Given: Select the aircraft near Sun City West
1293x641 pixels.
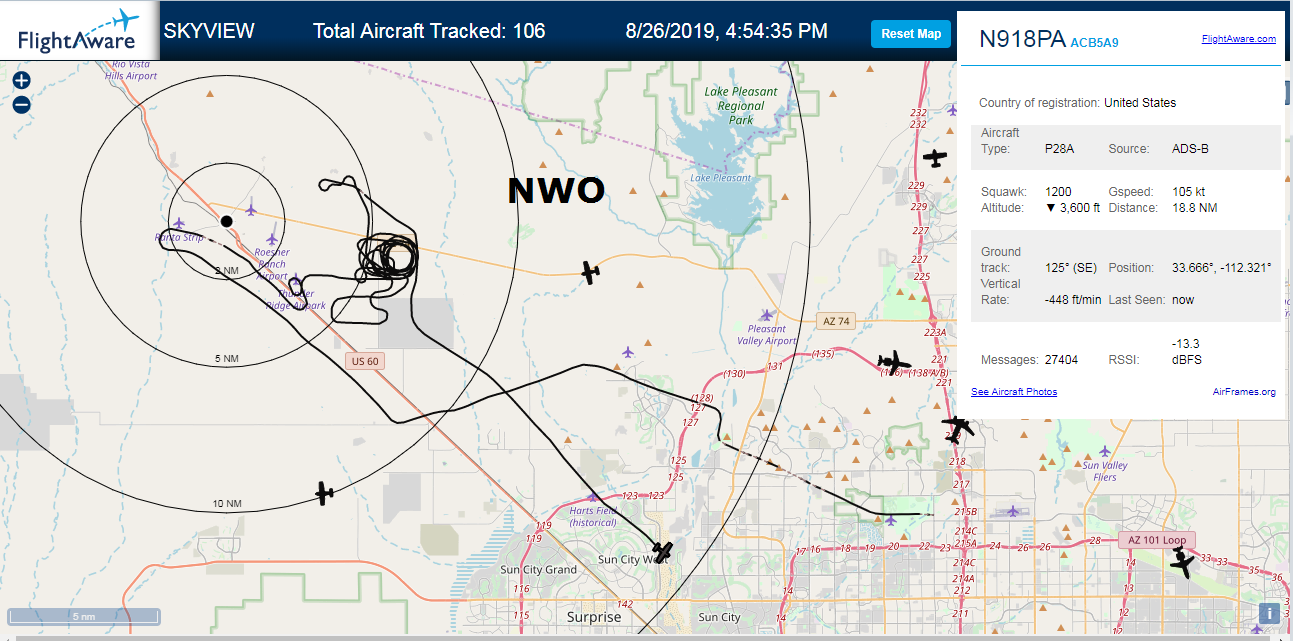Looking at the screenshot, I should pos(662,551).
